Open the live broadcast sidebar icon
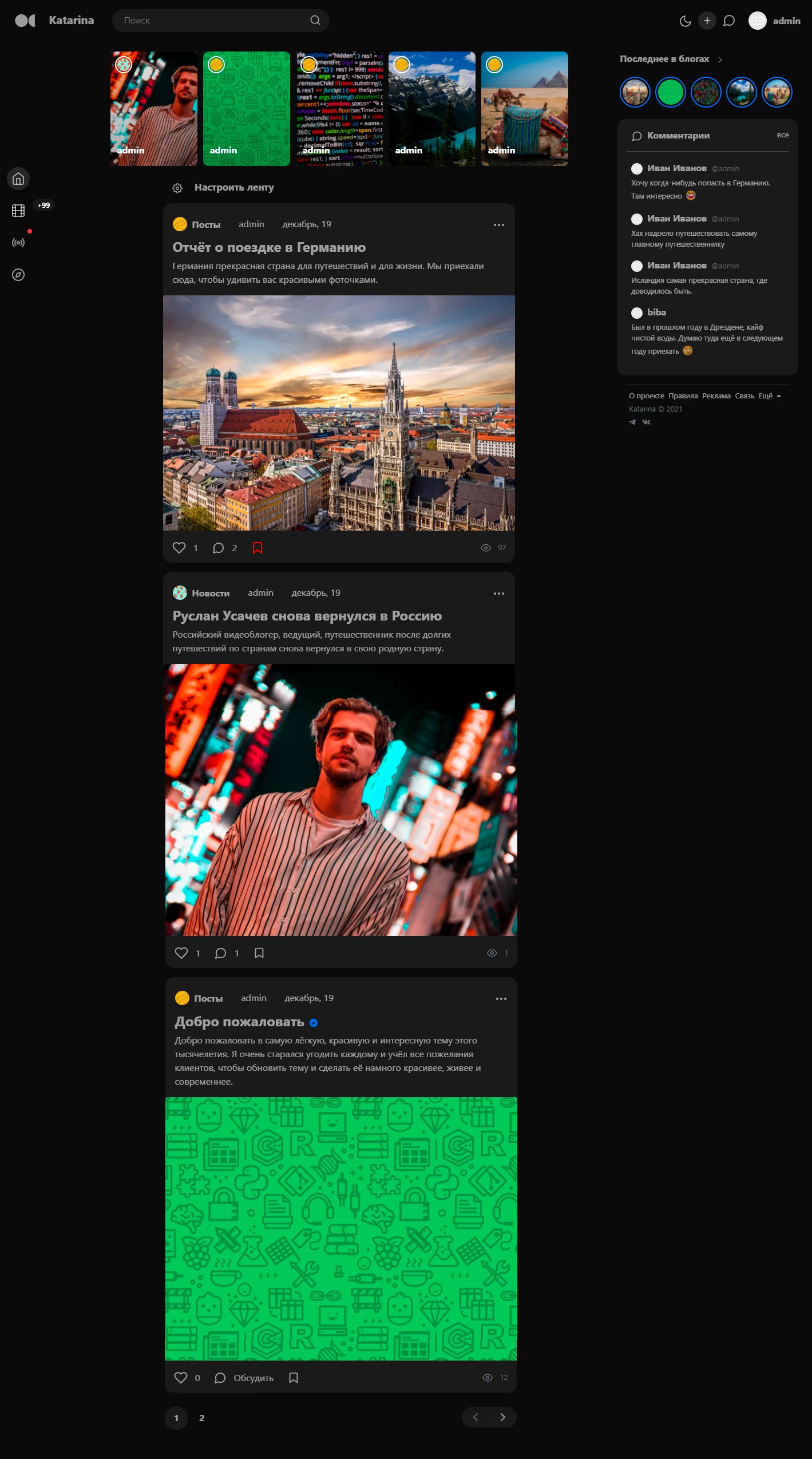812x1459 pixels. click(18, 243)
